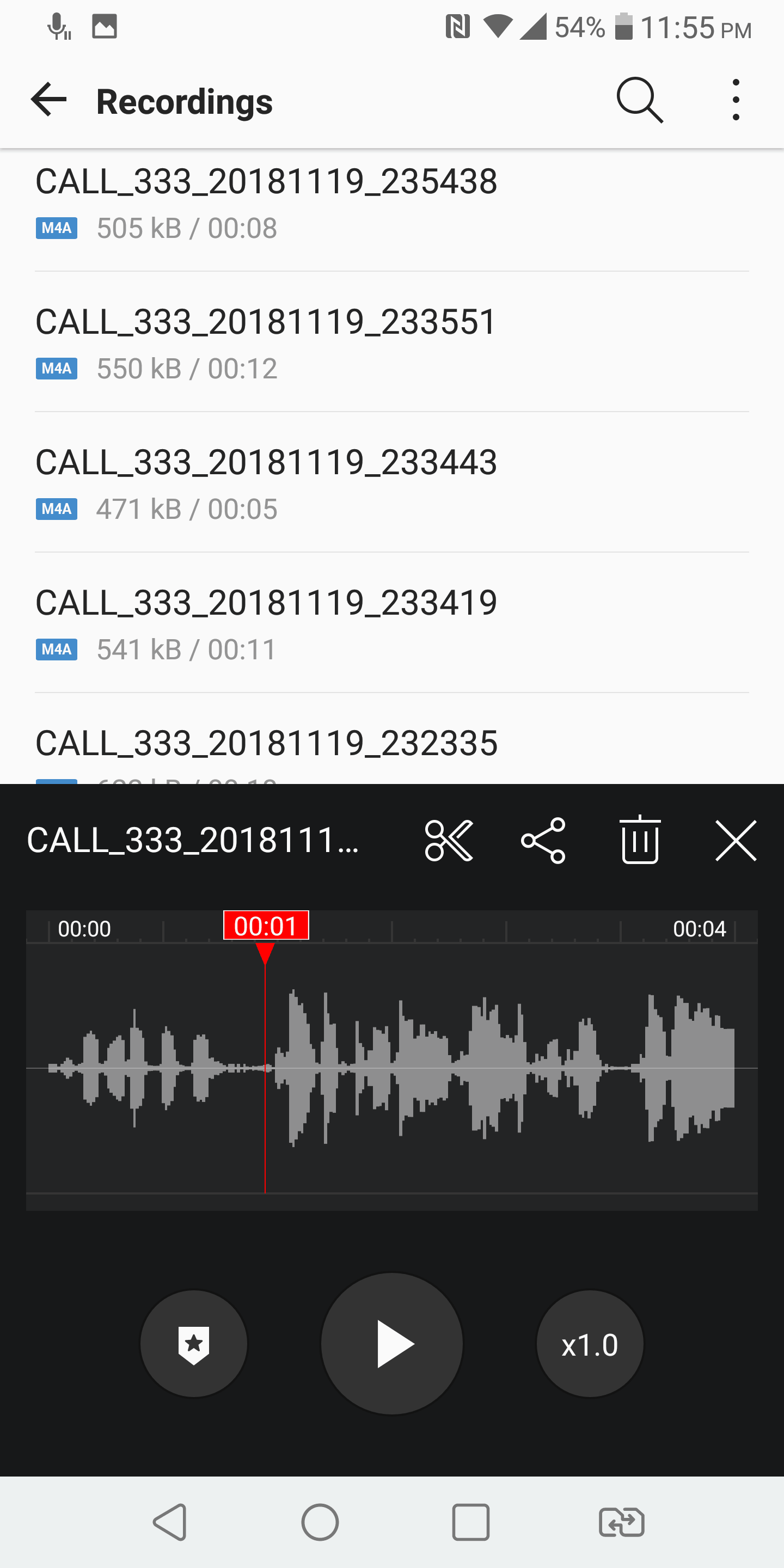Viewport: 784px width, 1568px height.
Task: Delete the current recording
Action: point(640,840)
